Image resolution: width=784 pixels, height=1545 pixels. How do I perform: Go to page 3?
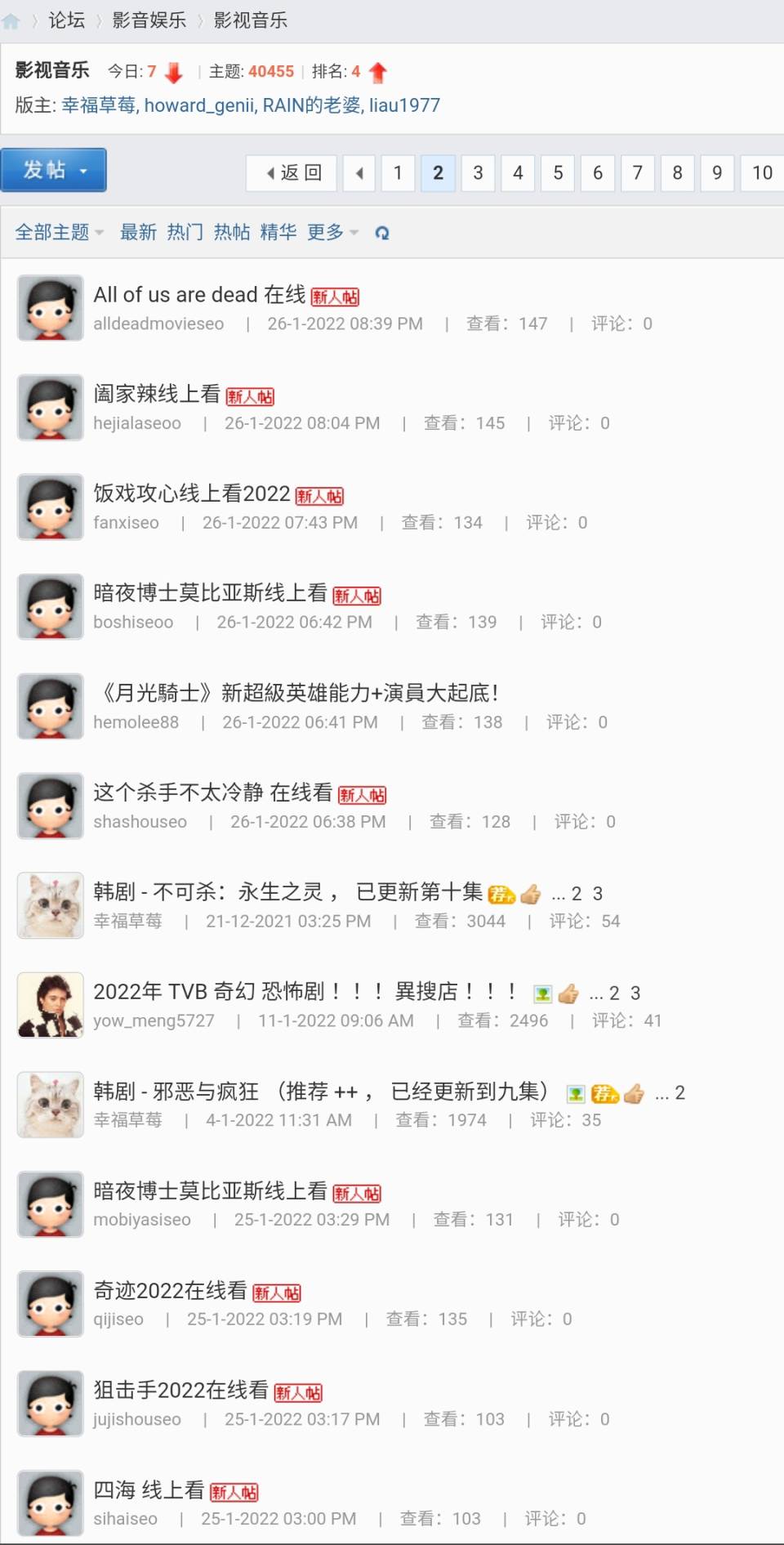478,173
